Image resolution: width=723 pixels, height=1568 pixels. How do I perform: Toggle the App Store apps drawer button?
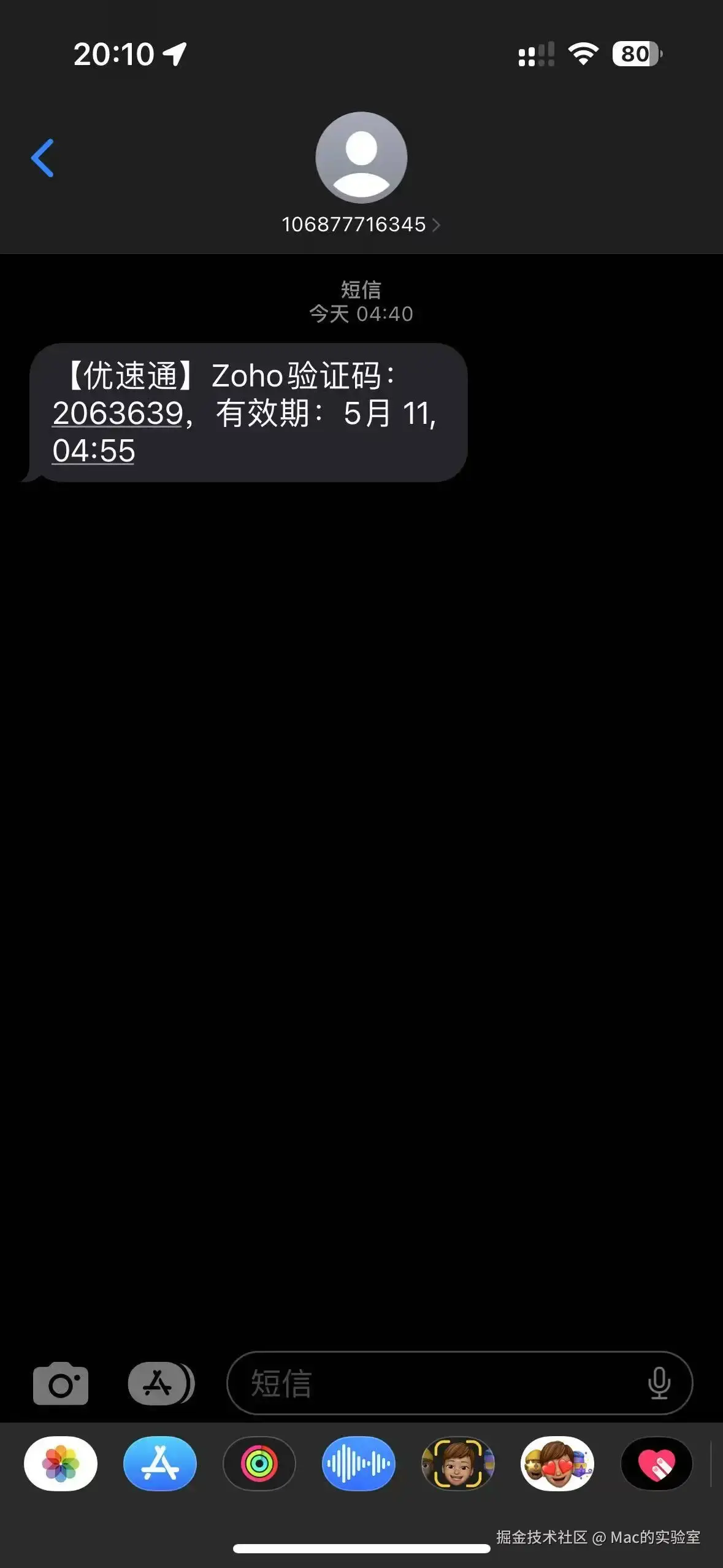click(x=160, y=1383)
